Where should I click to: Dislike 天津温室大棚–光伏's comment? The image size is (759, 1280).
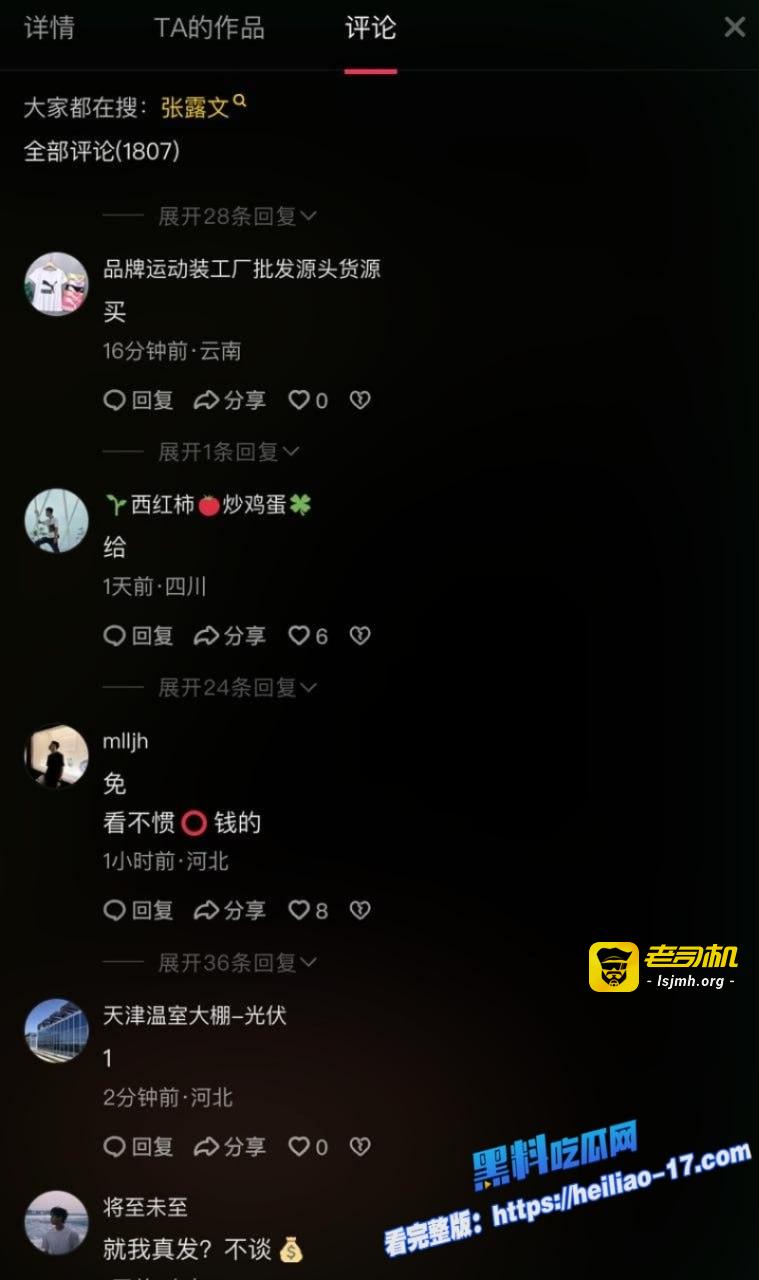pyautogui.click(x=360, y=1147)
